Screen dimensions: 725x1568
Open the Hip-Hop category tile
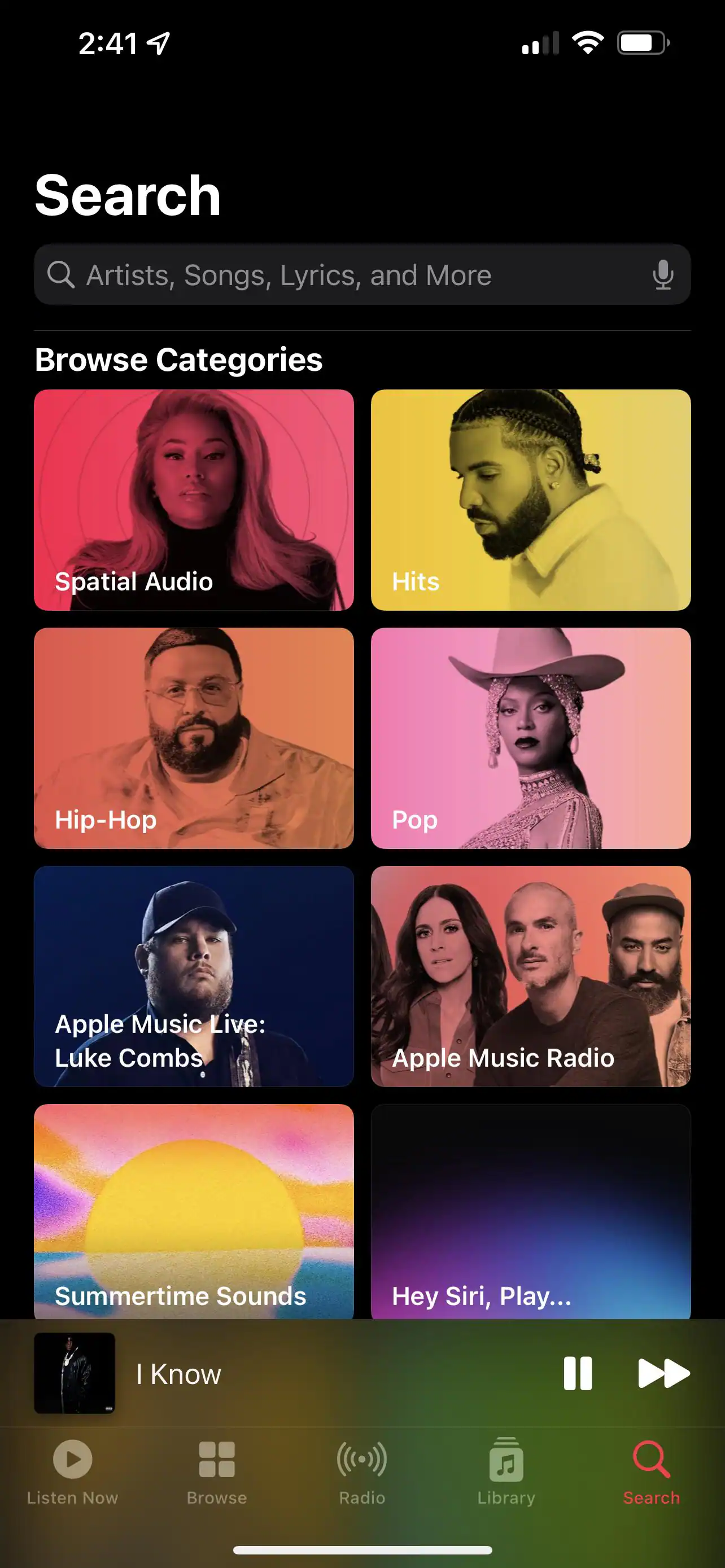194,738
